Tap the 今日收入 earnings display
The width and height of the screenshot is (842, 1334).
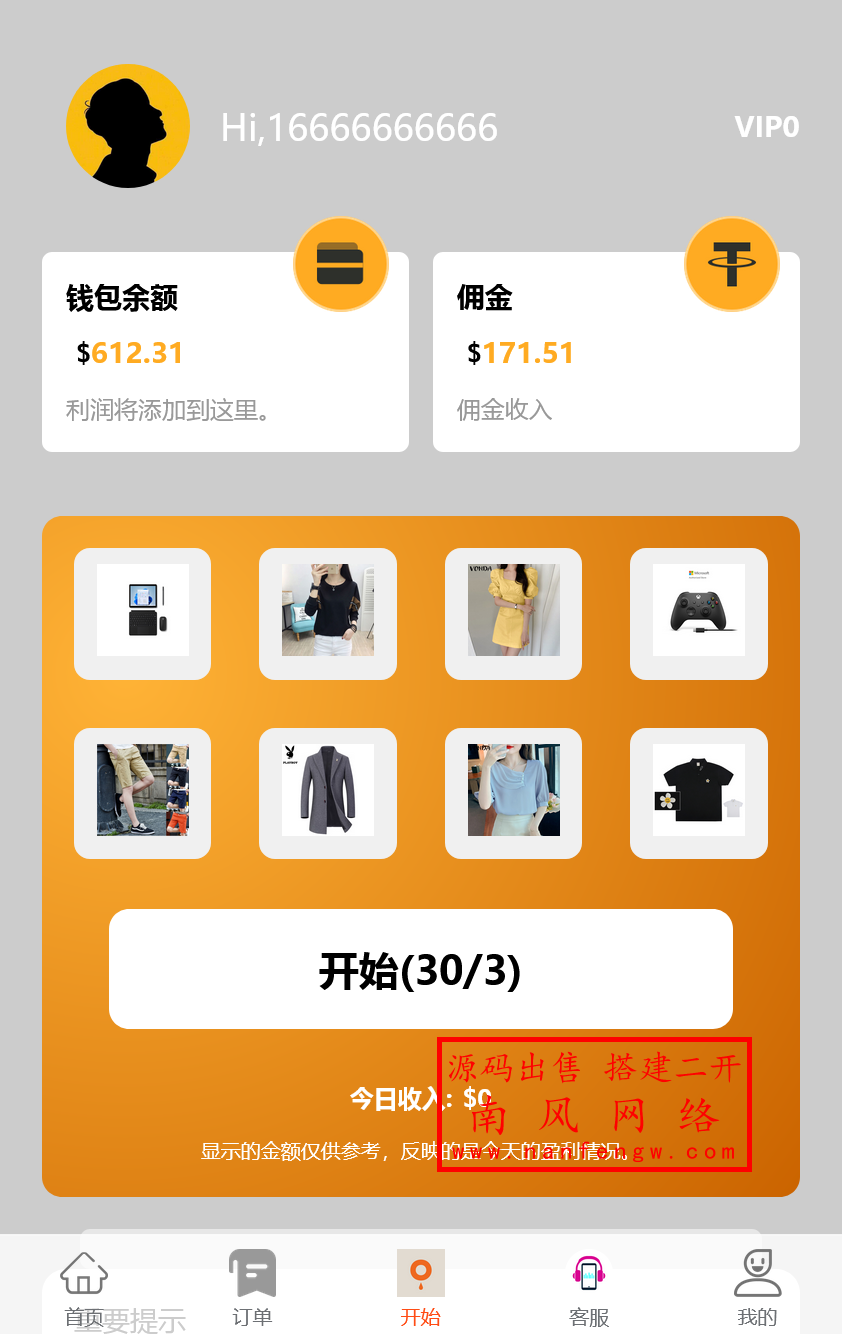[420, 1098]
